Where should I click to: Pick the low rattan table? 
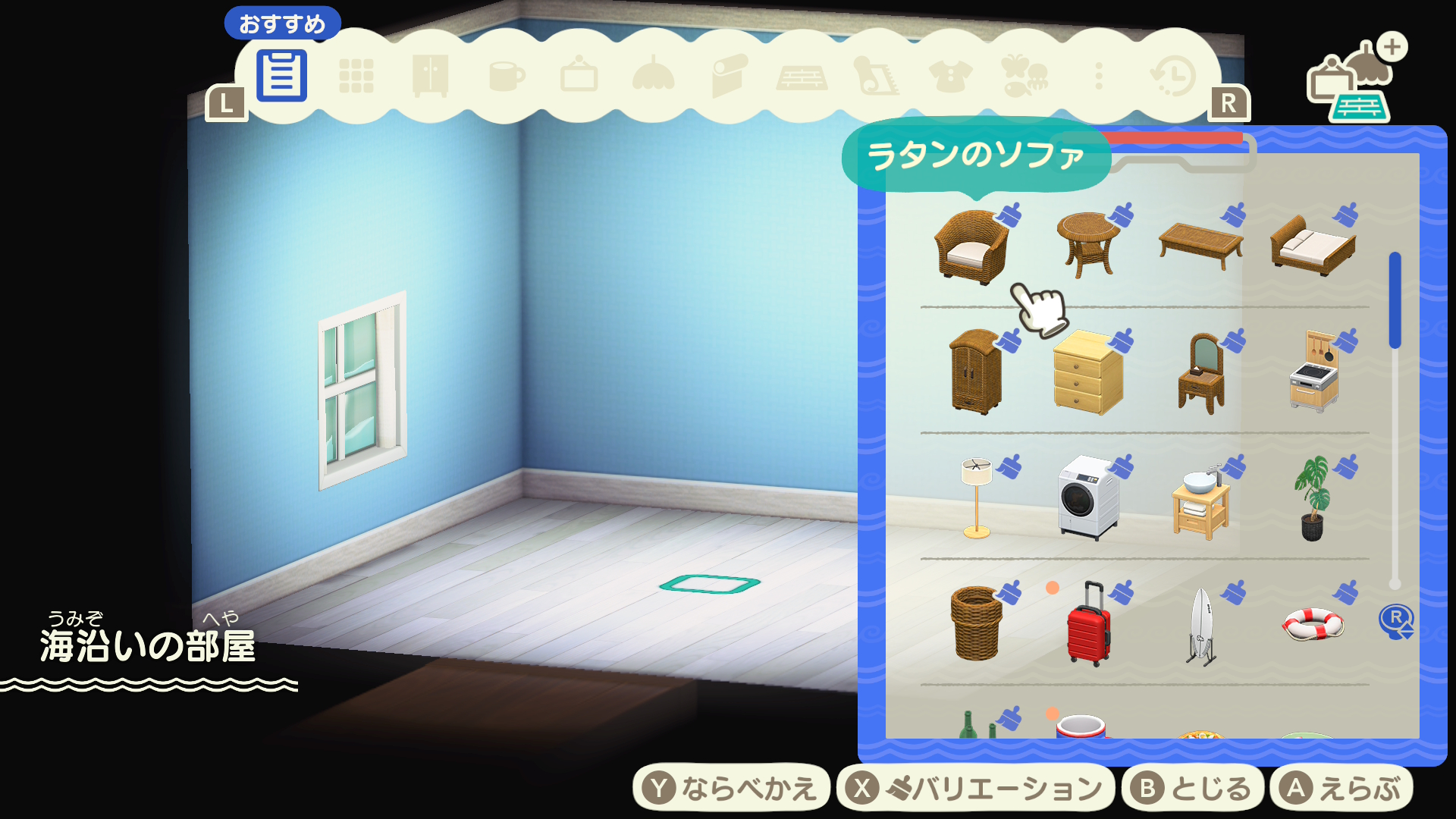(1200, 244)
